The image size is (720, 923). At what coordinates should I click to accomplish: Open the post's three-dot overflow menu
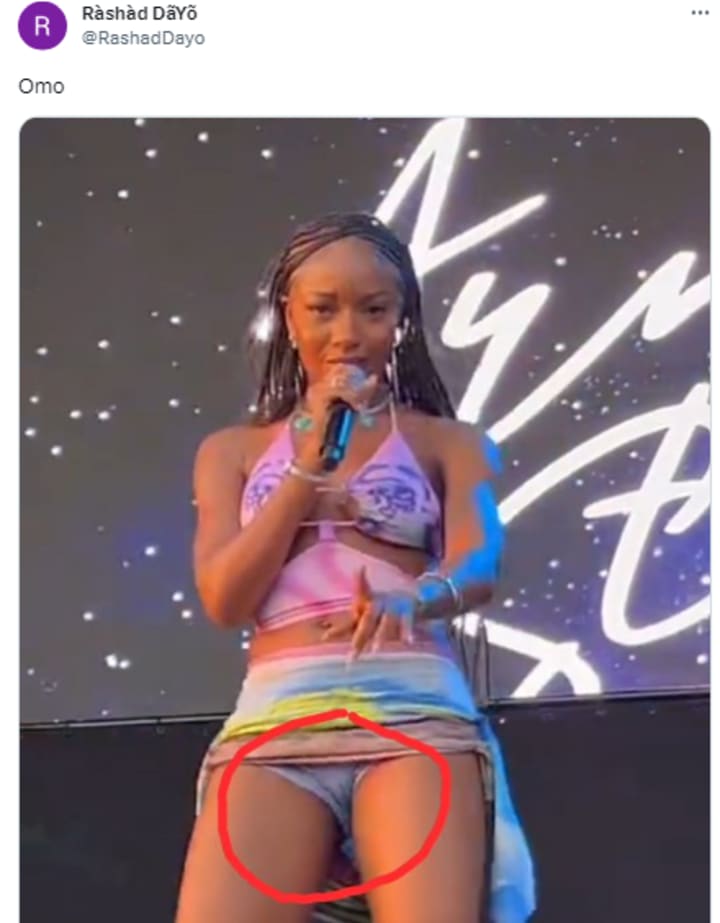click(700, 13)
